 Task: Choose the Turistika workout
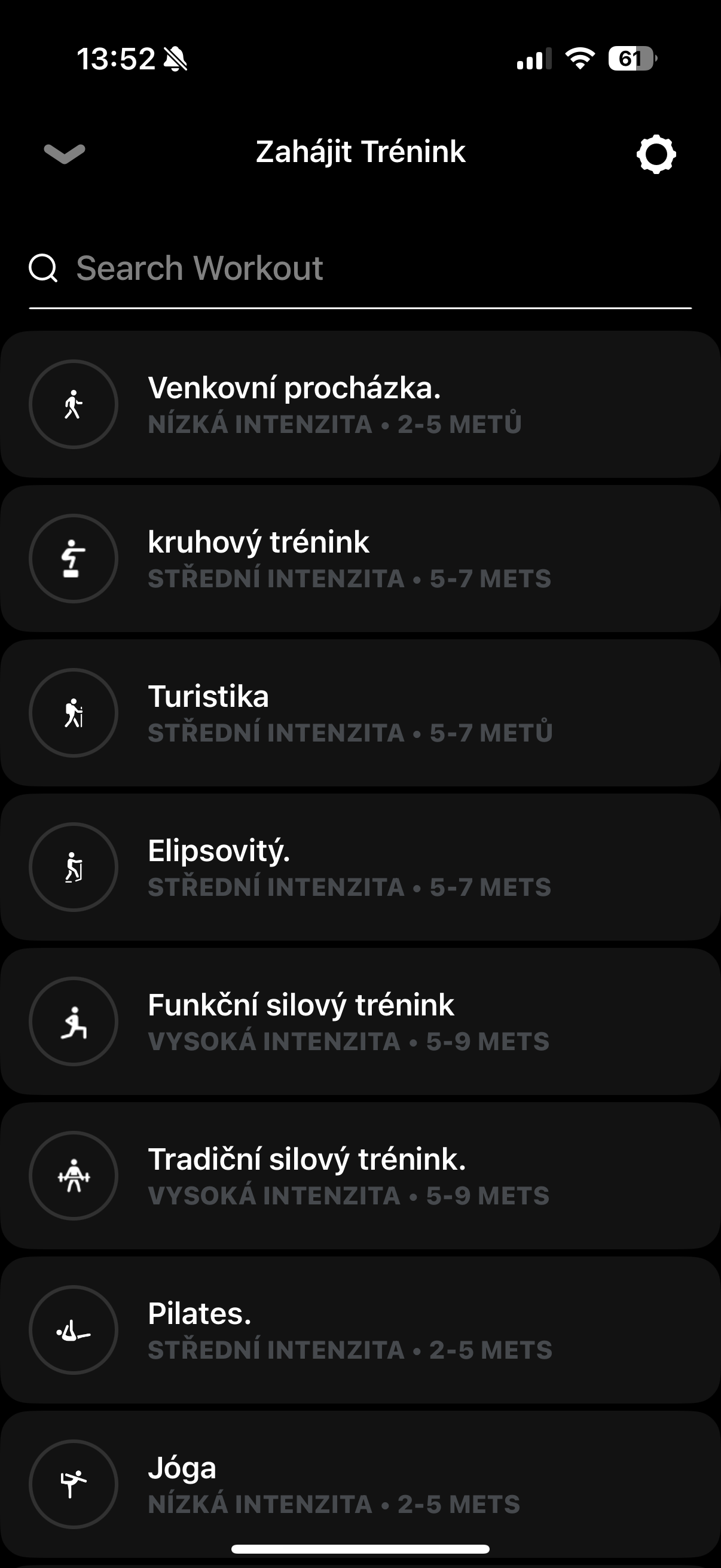coord(360,713)
